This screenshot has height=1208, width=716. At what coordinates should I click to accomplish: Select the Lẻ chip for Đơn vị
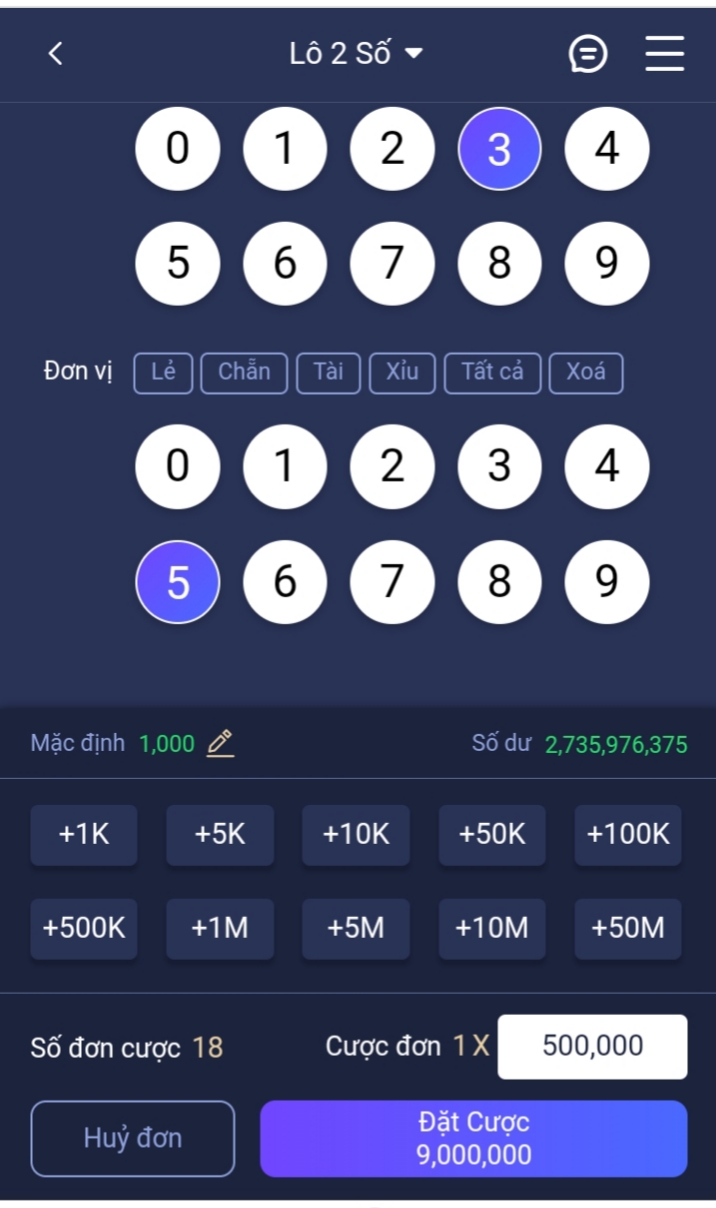(163, 372)
